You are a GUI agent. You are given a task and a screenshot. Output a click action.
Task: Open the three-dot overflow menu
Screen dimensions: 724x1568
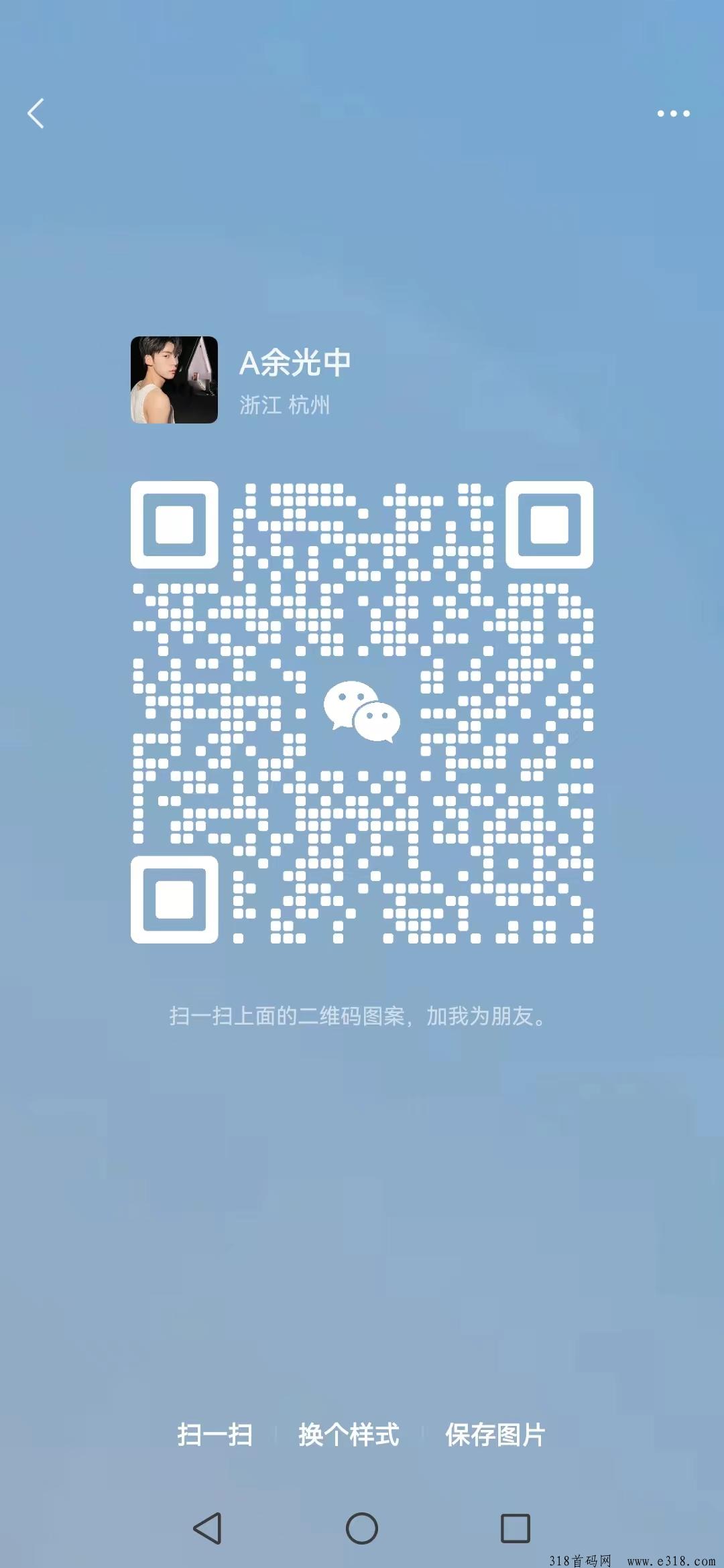point(673,113)
